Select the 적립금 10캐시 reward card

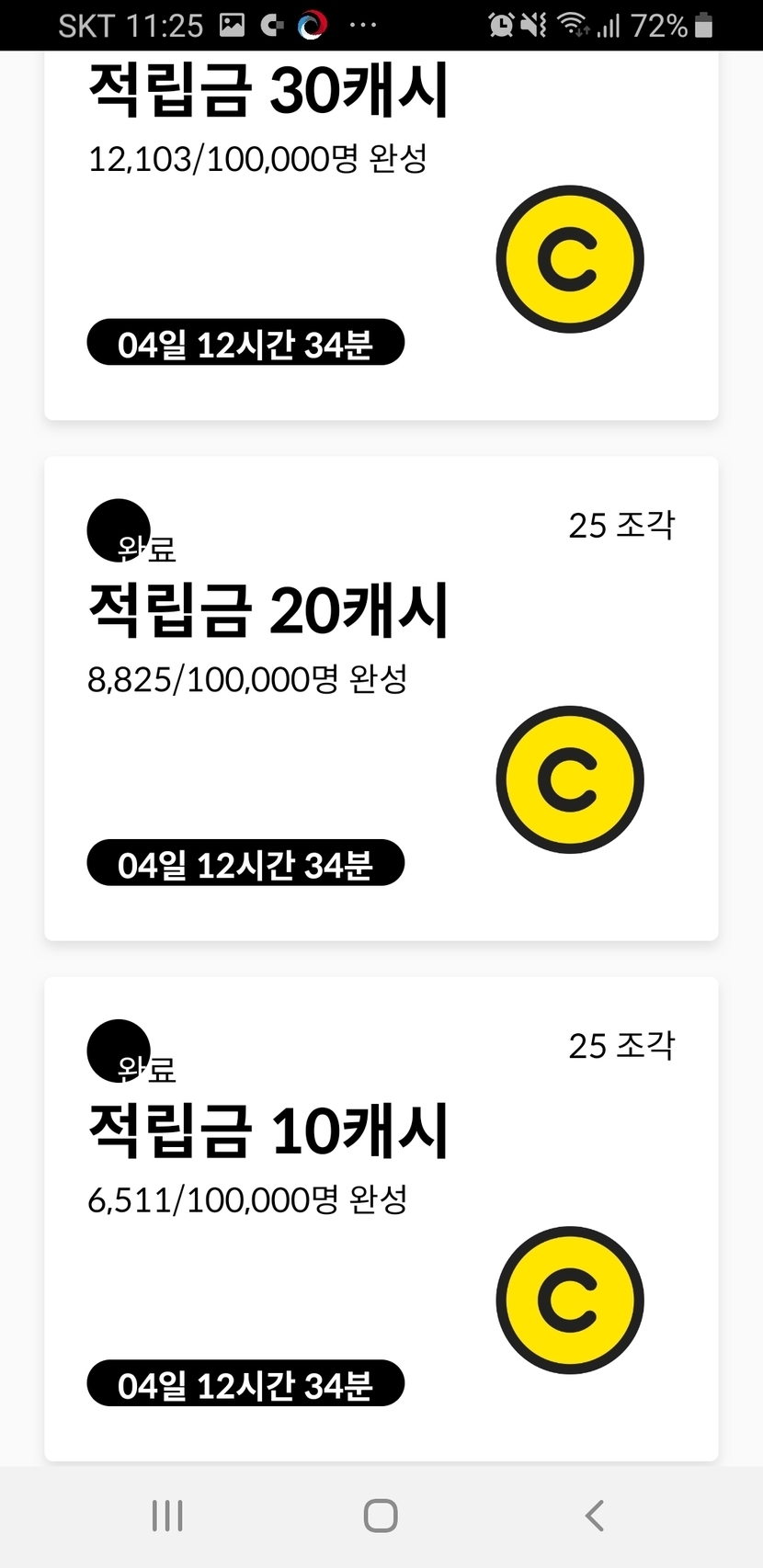tap(381, 1219)
